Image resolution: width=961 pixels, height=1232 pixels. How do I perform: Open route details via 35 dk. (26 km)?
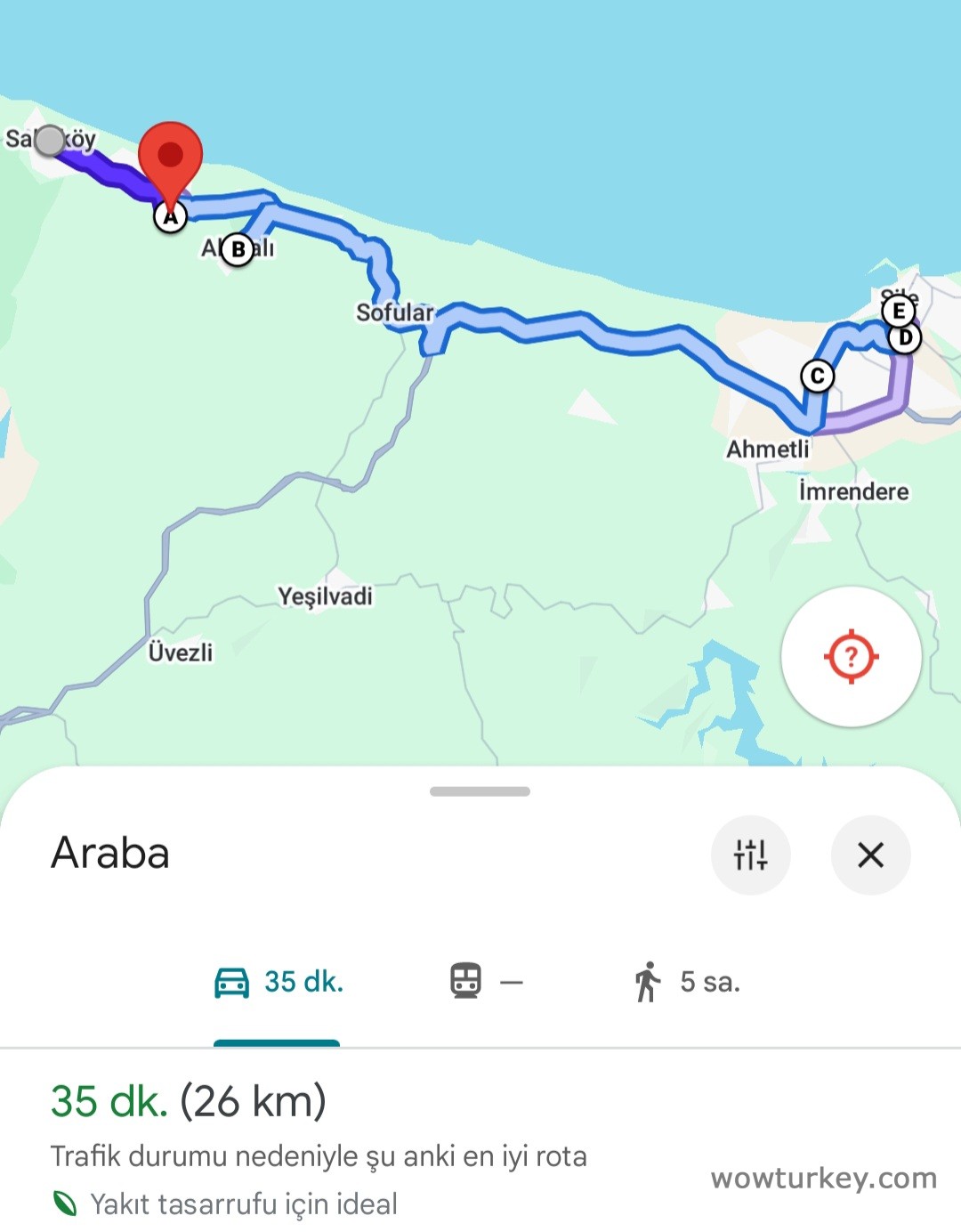tap(189, 1104)
